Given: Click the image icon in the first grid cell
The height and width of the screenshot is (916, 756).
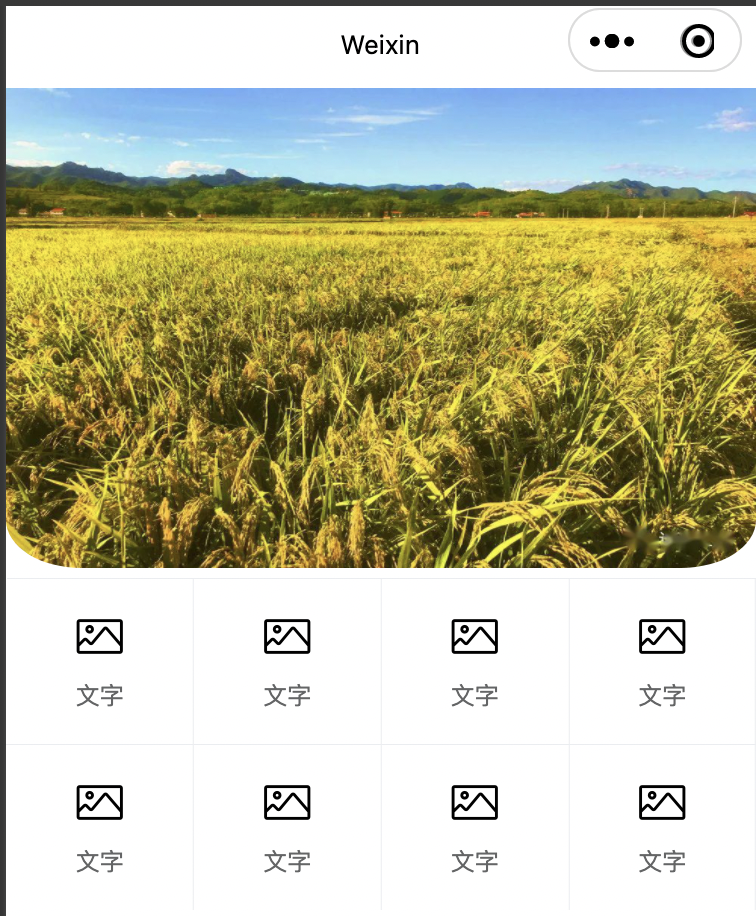Looking at the screenshot, I should (x=99, y=636).
